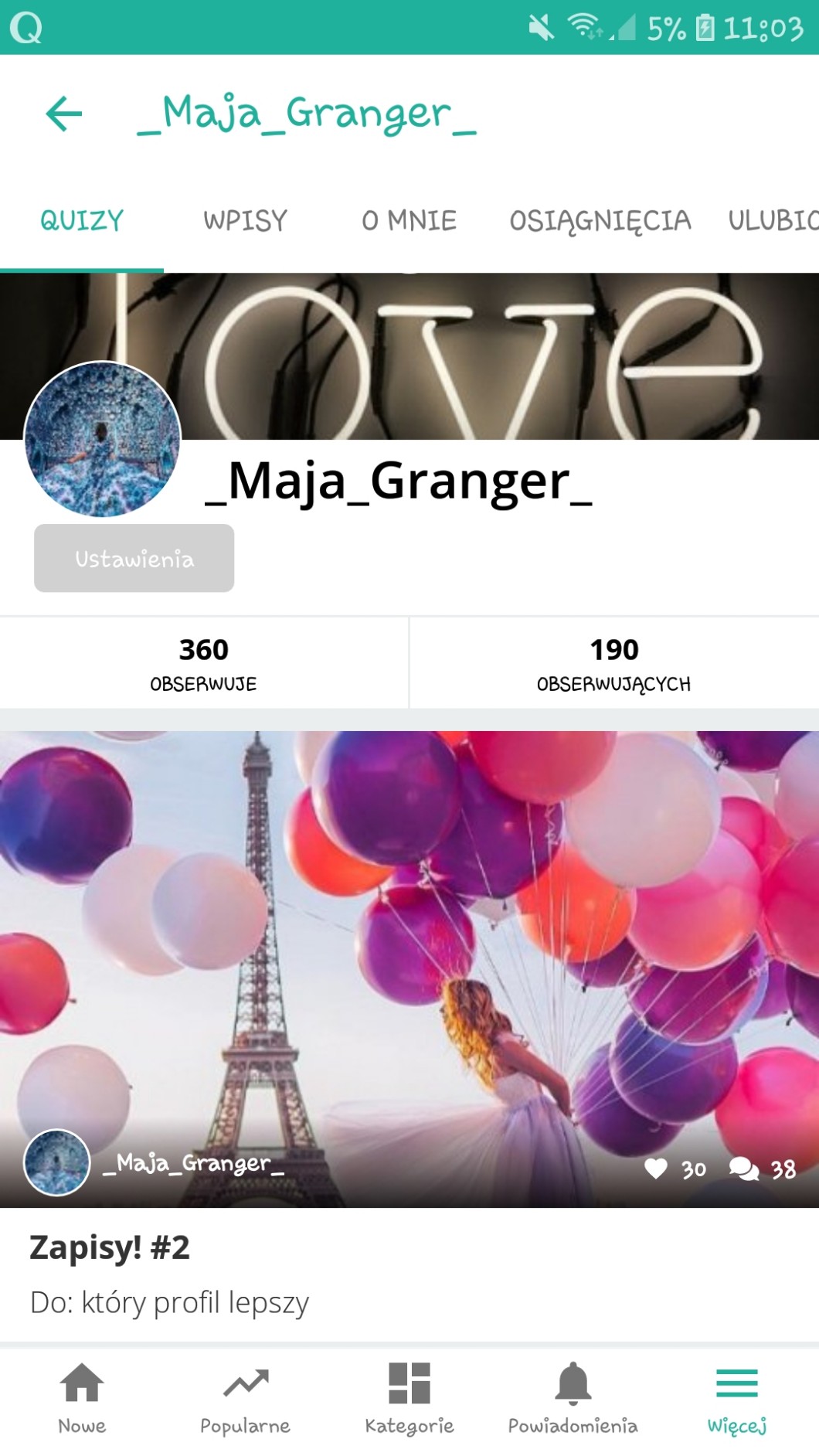
Task: Switch to the WPISY tab
Action: point(245,221)
